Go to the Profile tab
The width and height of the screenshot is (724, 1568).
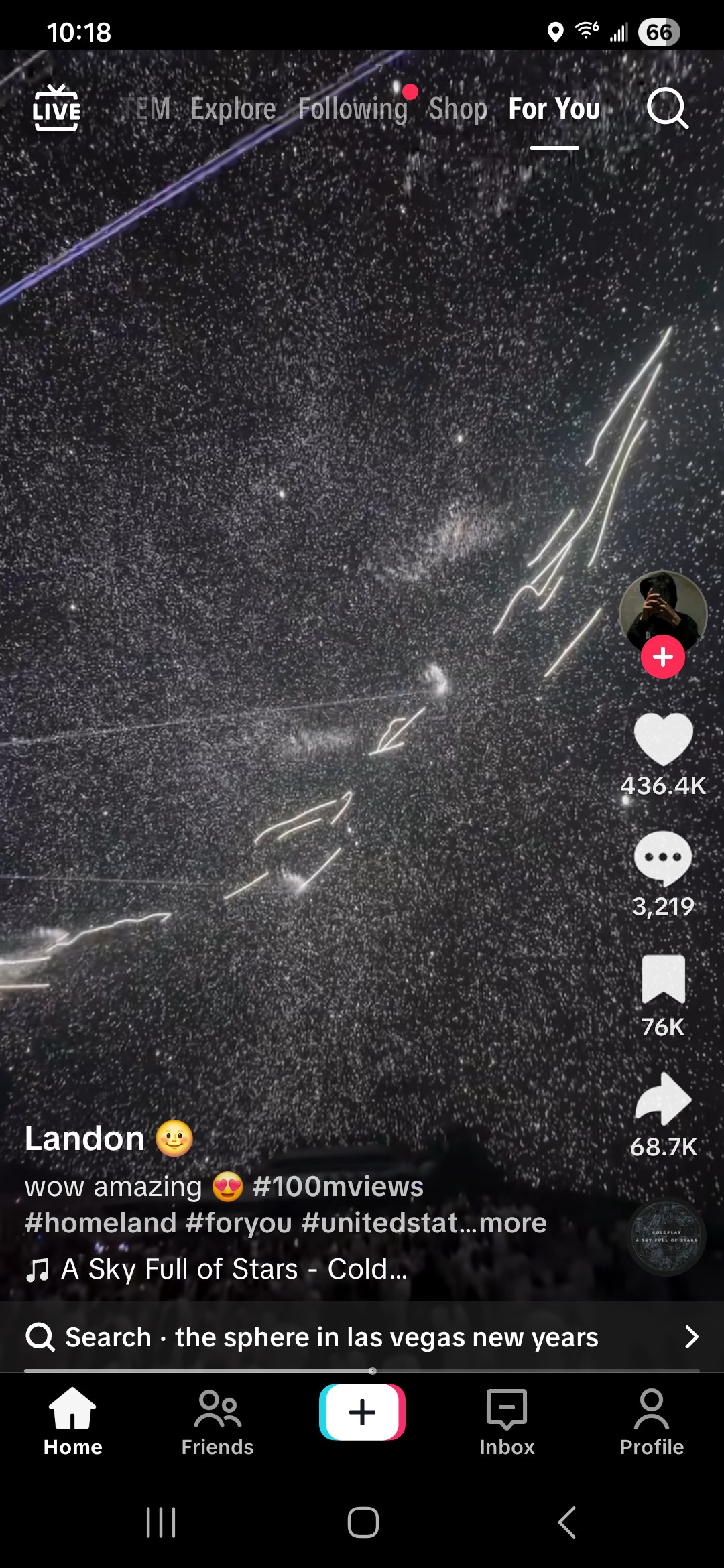pyautogui.click(x=652, y=1422)
